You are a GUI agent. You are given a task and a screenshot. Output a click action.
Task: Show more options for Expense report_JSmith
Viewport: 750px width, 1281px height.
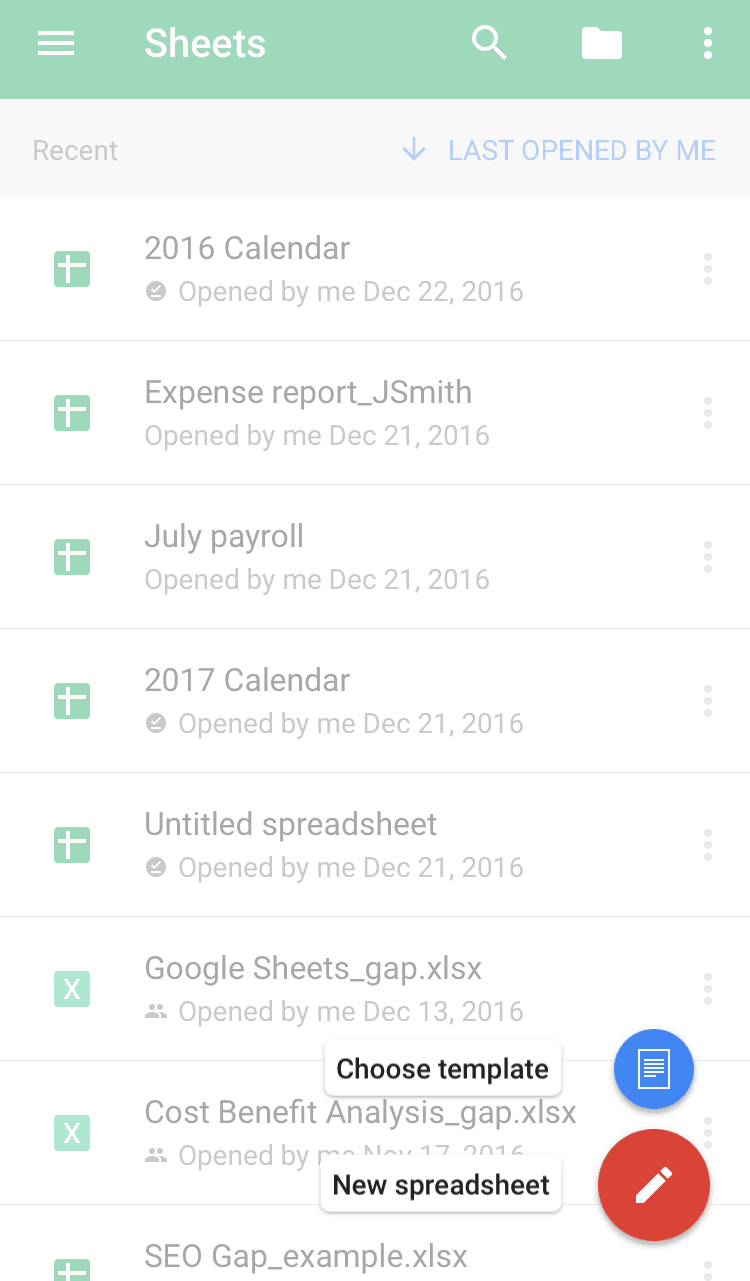708,413
